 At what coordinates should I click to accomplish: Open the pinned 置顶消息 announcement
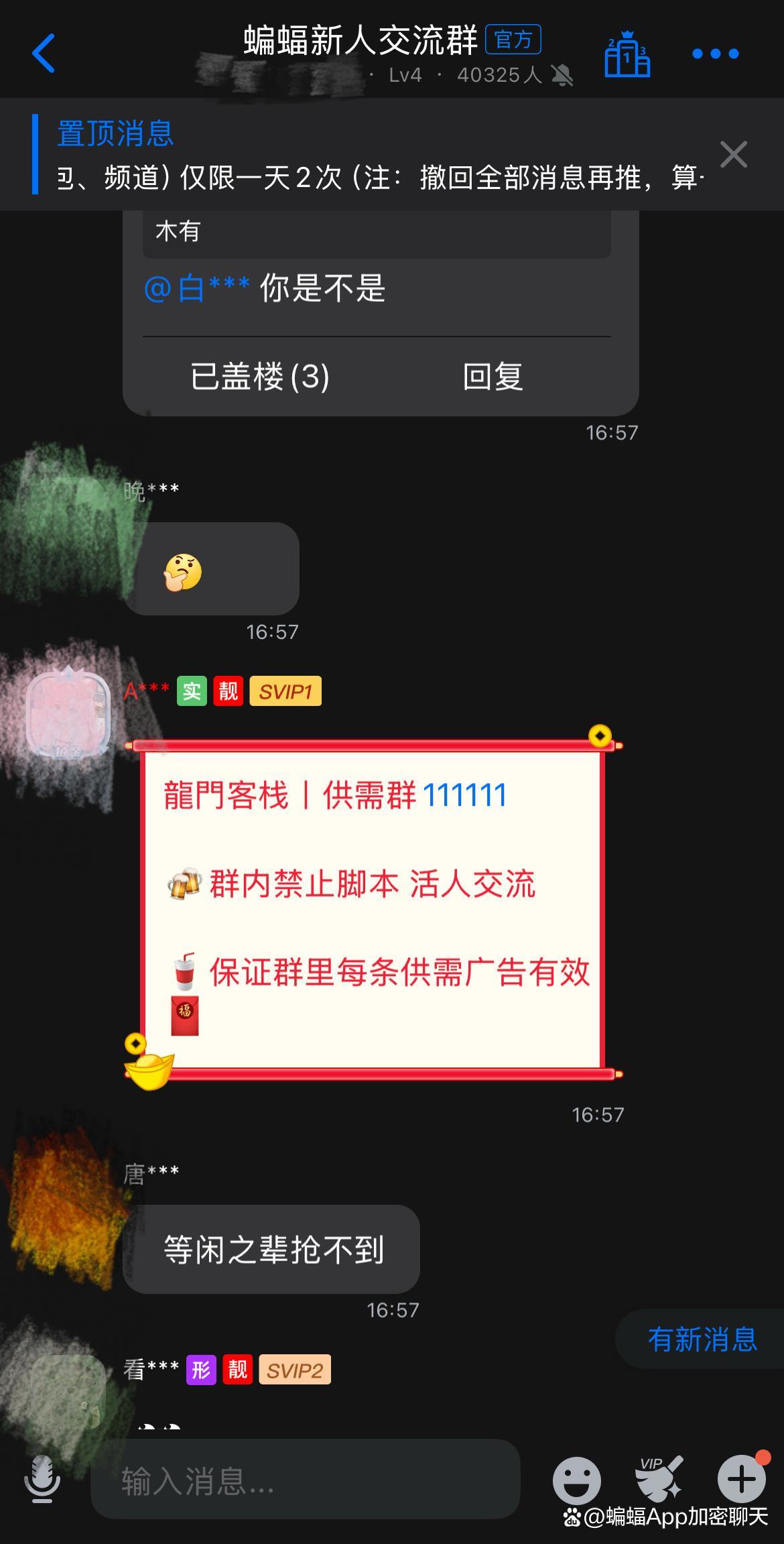pyautogui.click(x=375, y=156)
